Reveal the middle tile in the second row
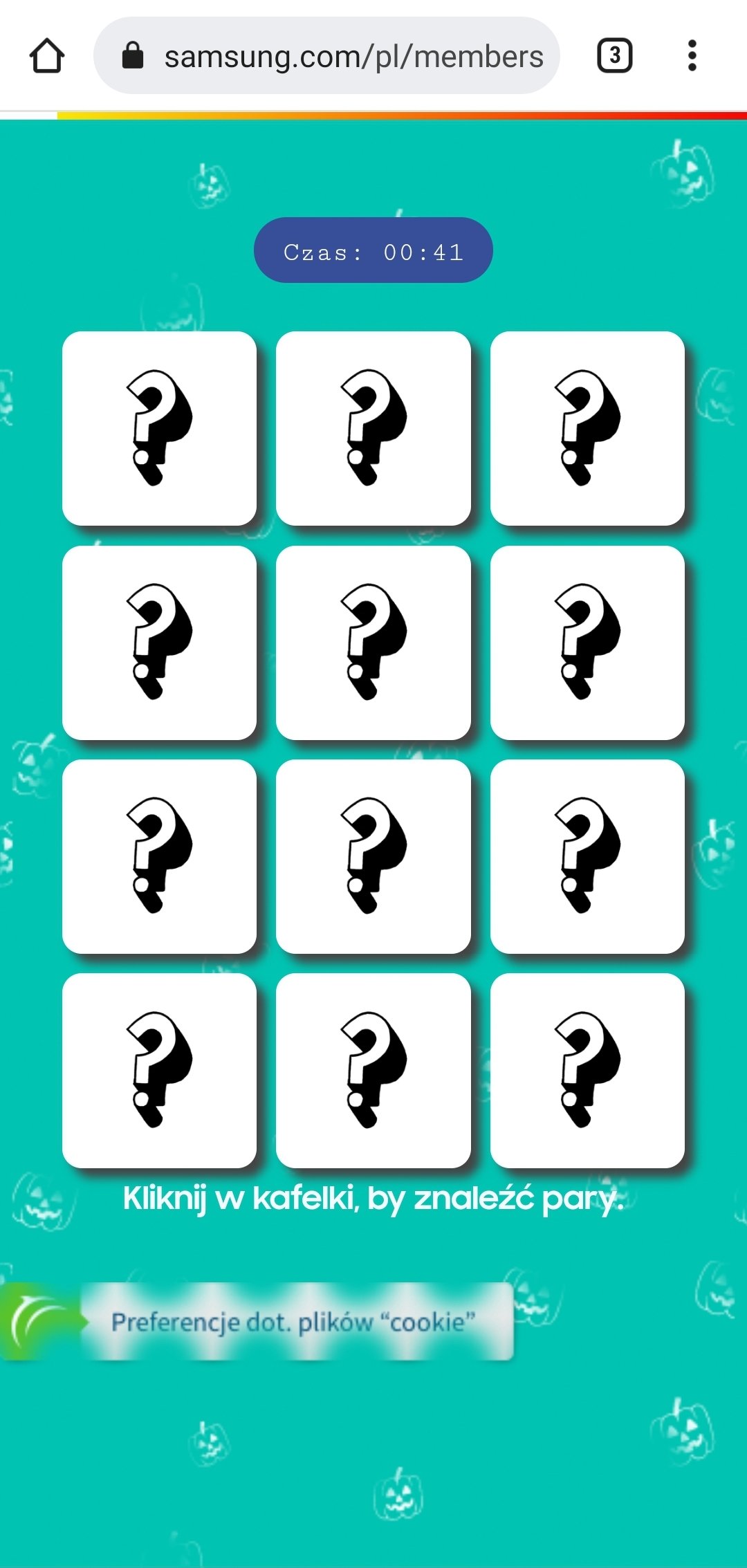The height and width of the screenshot is (1568, 747). point(373,643)
